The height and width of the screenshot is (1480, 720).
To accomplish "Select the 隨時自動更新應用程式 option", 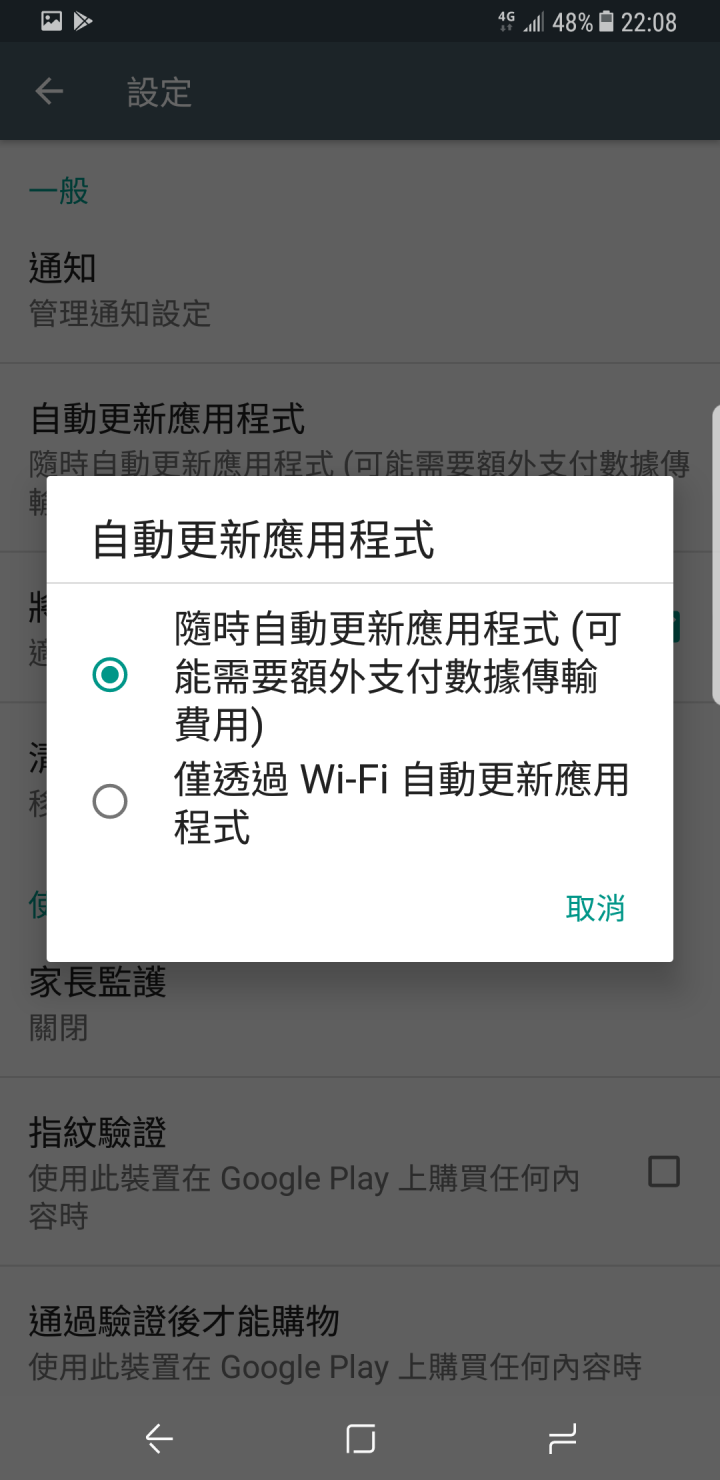I will click(110, 674).
